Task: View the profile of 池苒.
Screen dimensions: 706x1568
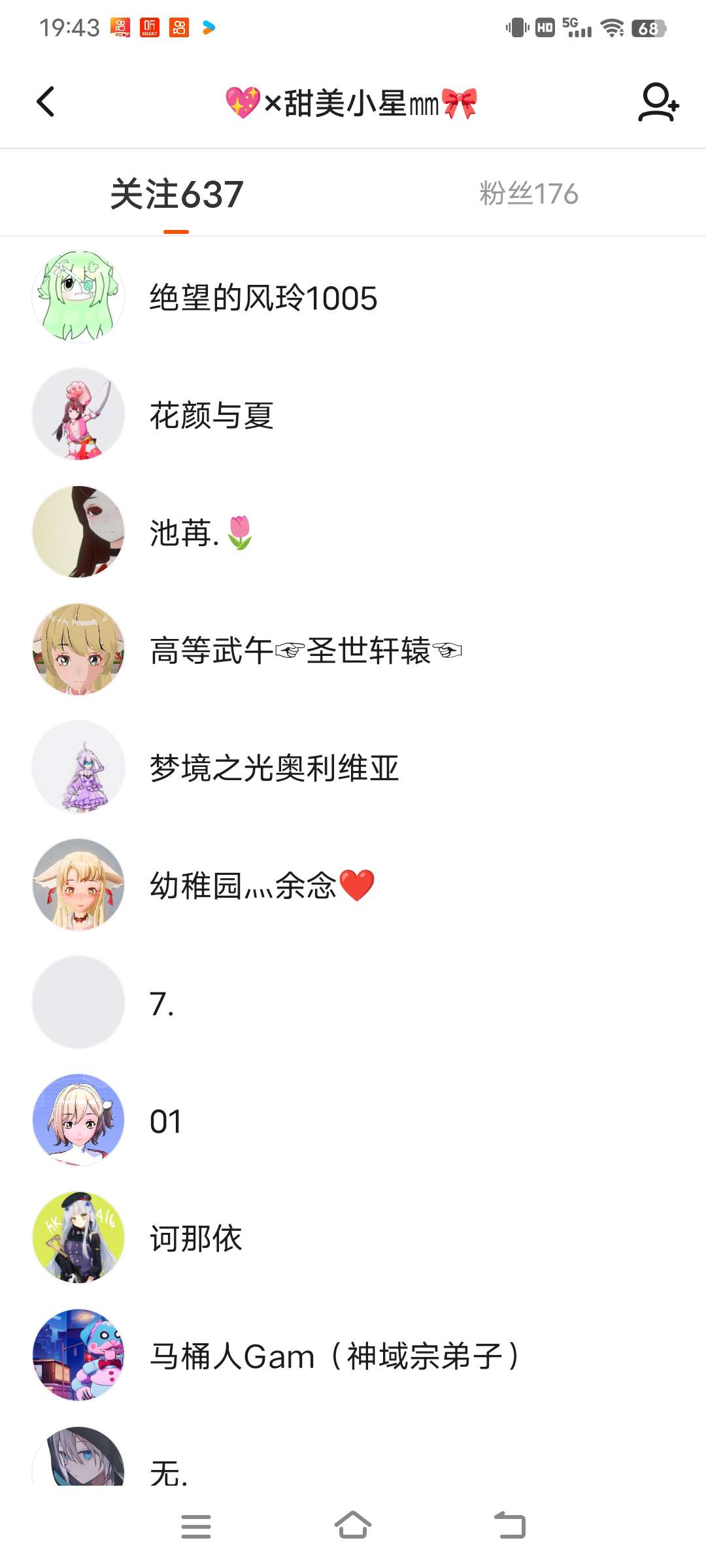Action: (x=200, y=533)
